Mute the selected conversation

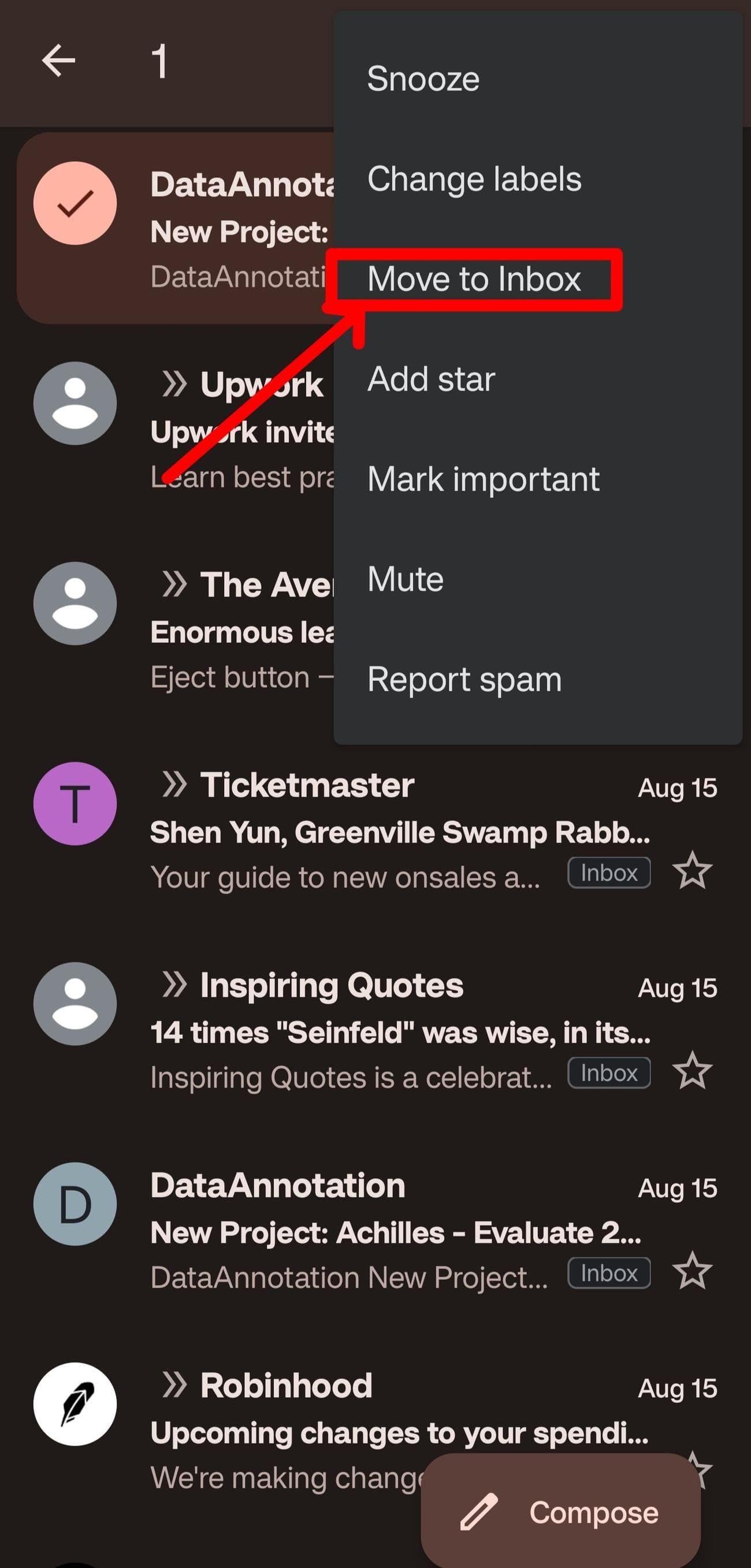pos(405,579)
